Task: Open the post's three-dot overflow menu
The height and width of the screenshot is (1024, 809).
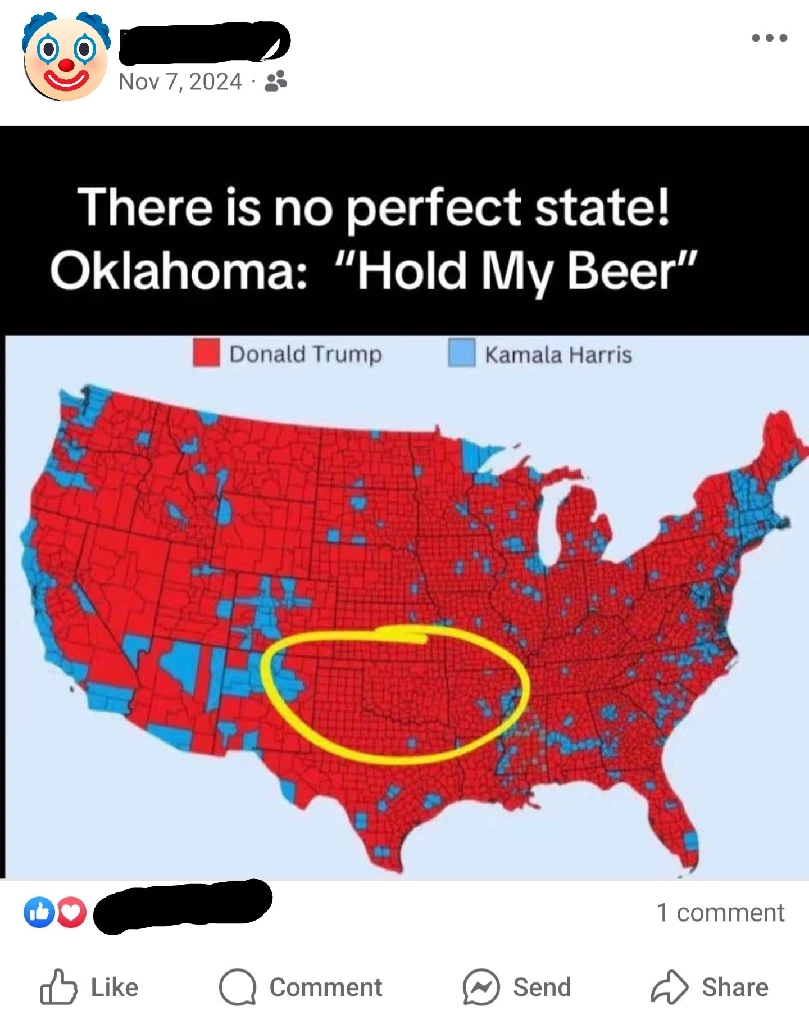Action: 769,38
